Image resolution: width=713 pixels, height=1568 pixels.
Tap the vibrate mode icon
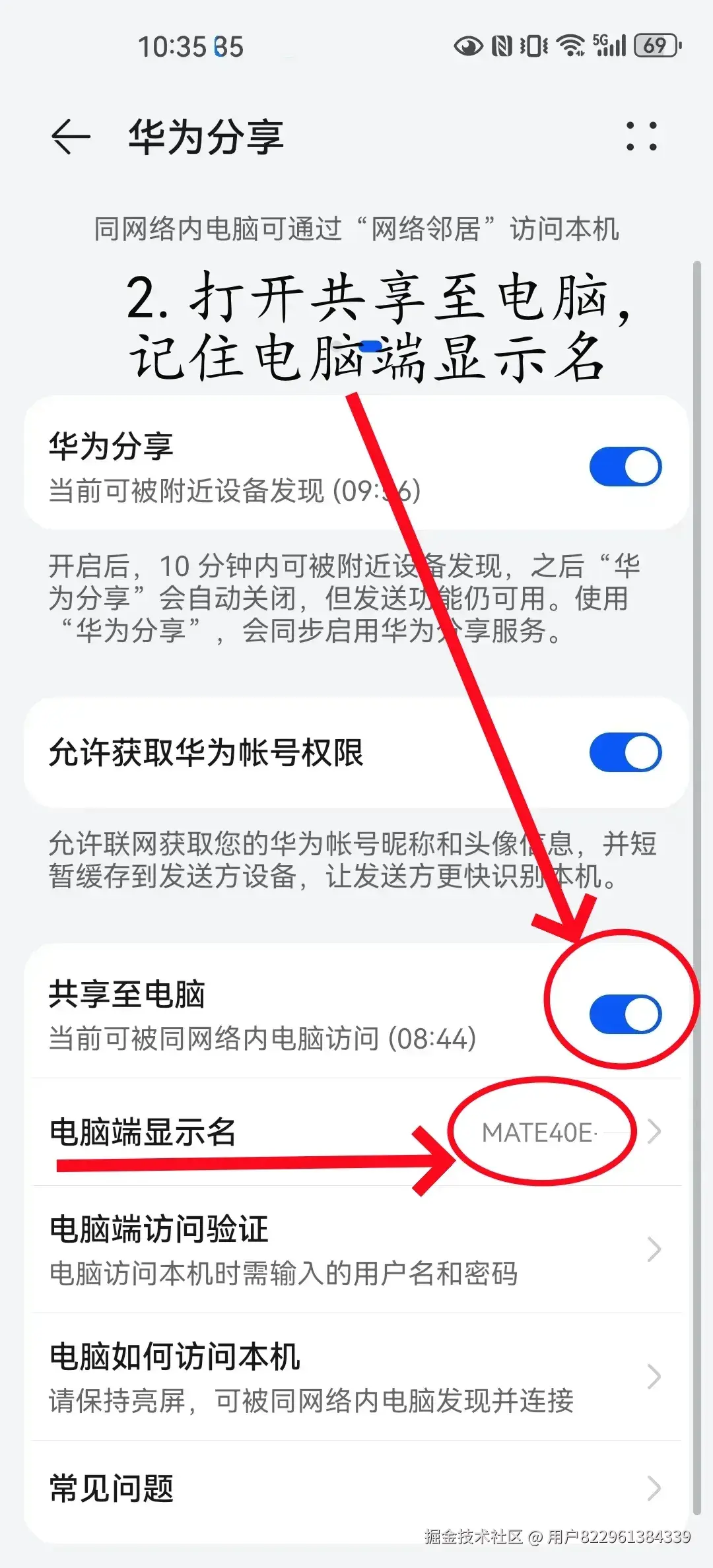click(x=536, y=46)
